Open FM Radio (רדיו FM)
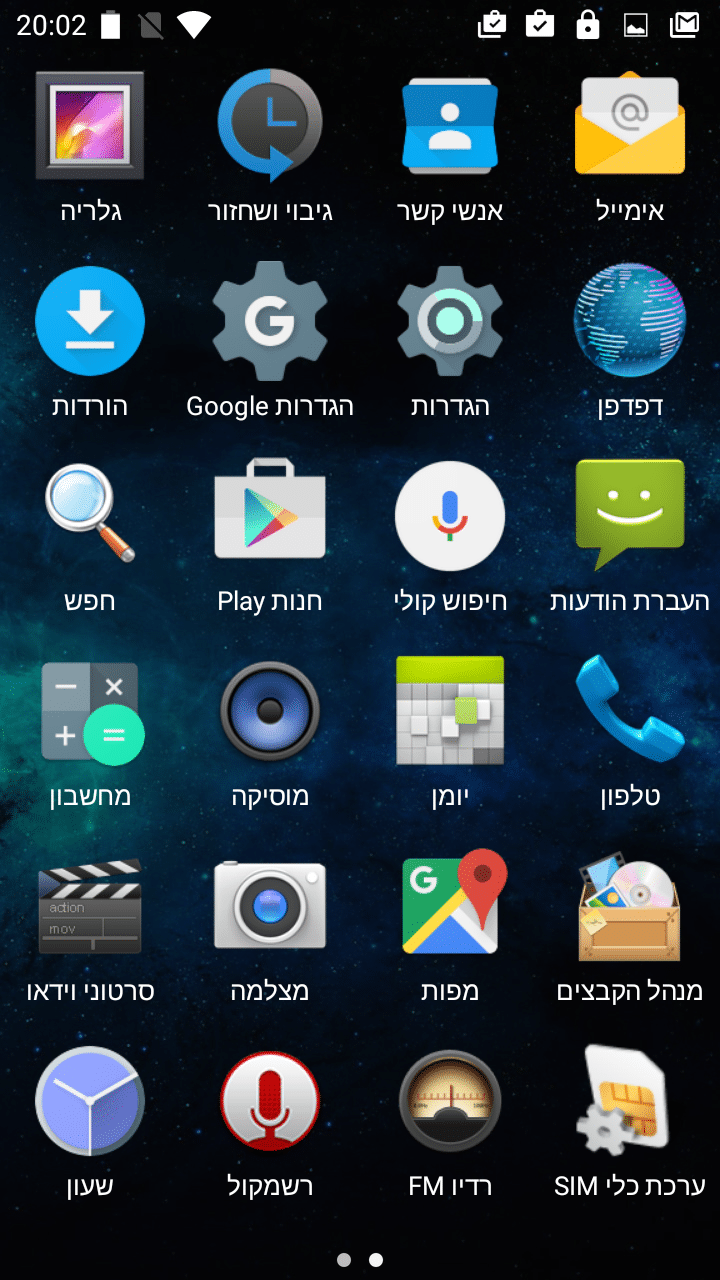The image size is (720, 1280). click(x=450, y=1102)
